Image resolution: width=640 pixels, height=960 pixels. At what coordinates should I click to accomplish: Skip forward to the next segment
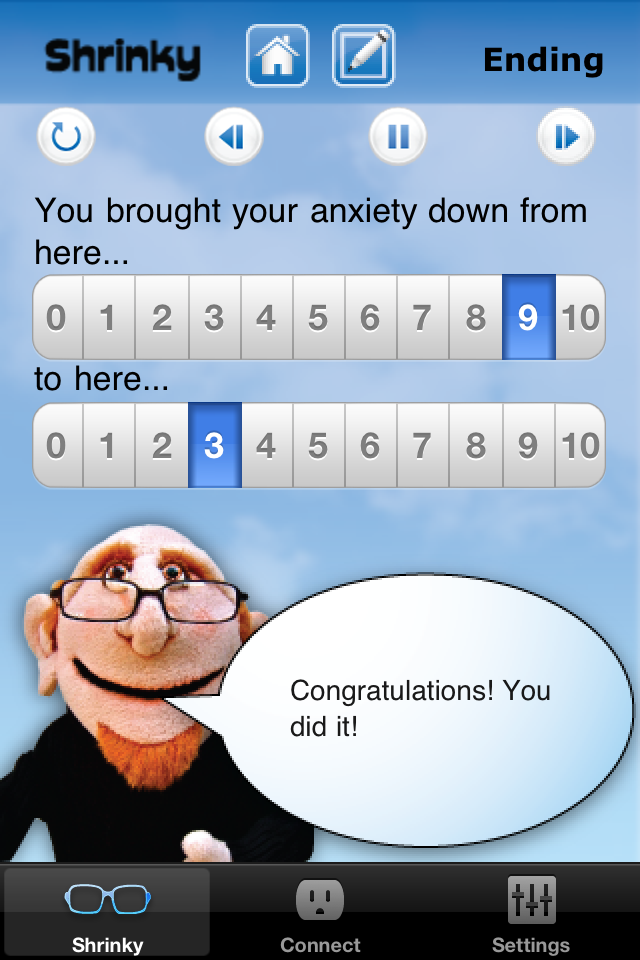click(x=566, y=136)
